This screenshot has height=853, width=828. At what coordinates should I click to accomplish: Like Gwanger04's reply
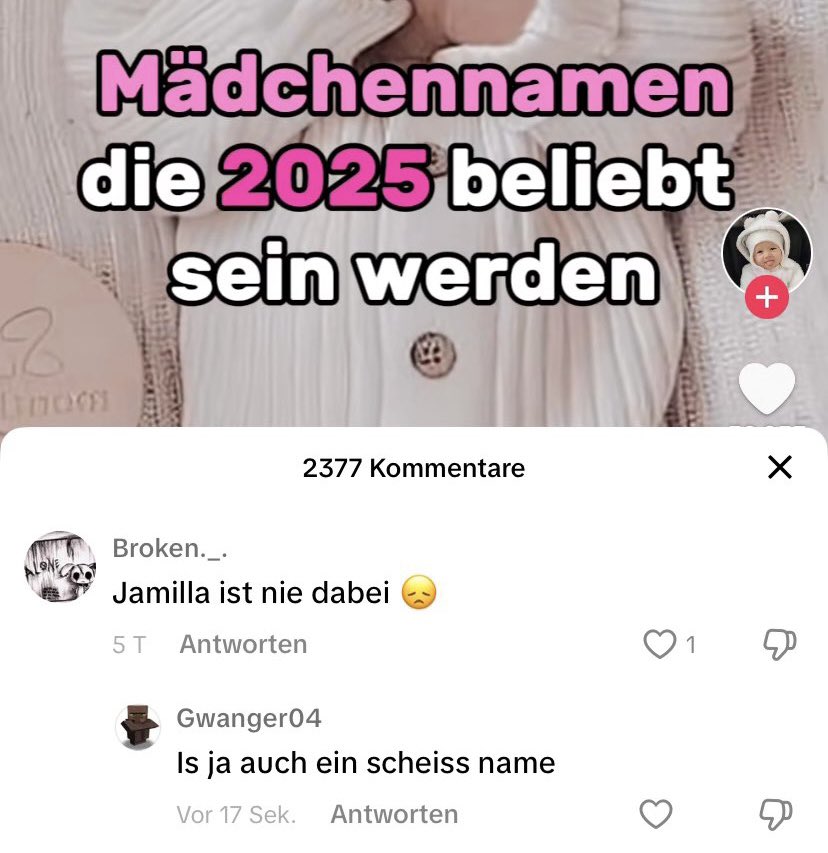pyautogui.click(x=656, y=815)
